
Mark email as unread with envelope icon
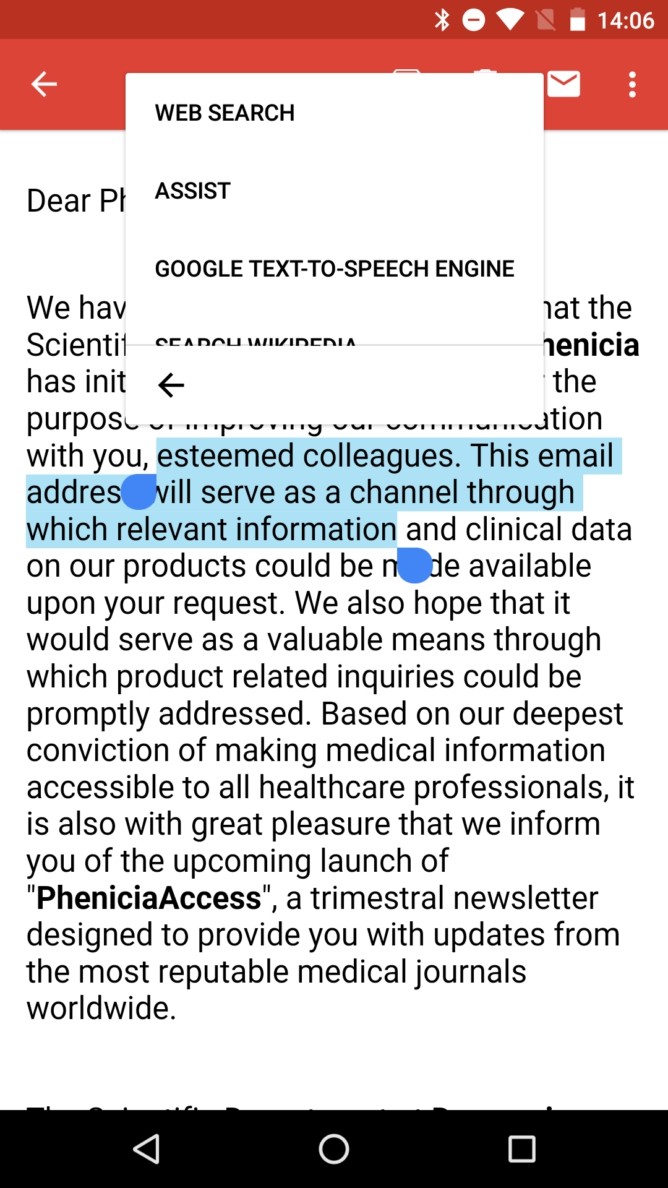click(564, 85)
